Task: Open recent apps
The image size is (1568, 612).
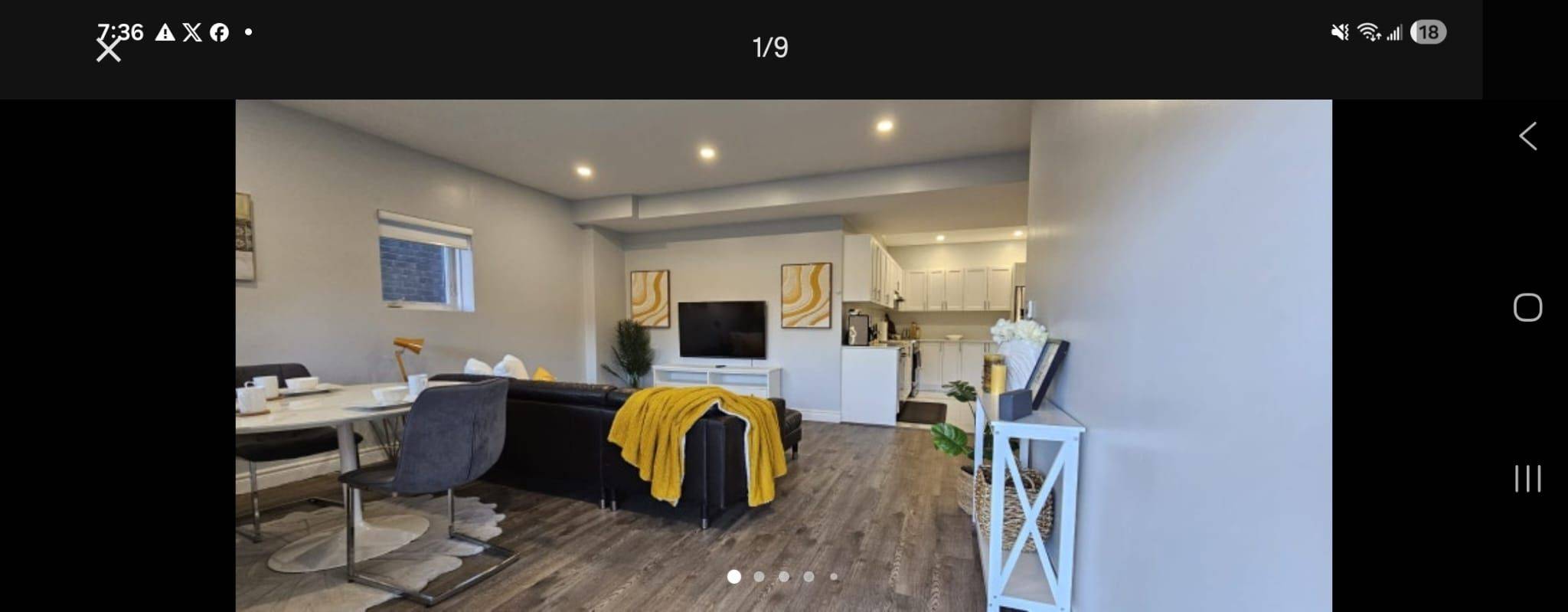Action: [1527, 479]
